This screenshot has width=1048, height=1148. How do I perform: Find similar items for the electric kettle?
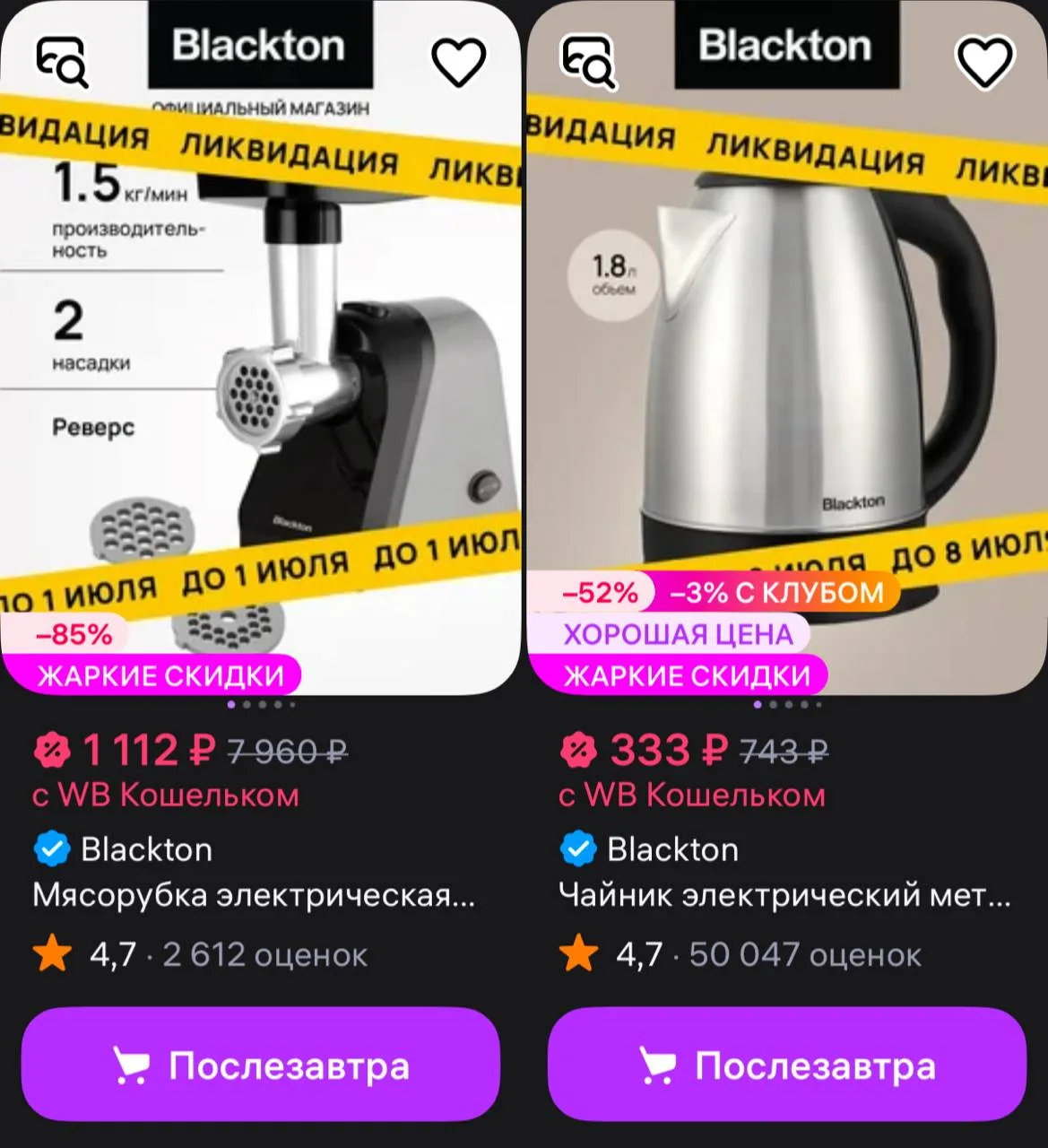pyautogui.click(x=588, y=62)
